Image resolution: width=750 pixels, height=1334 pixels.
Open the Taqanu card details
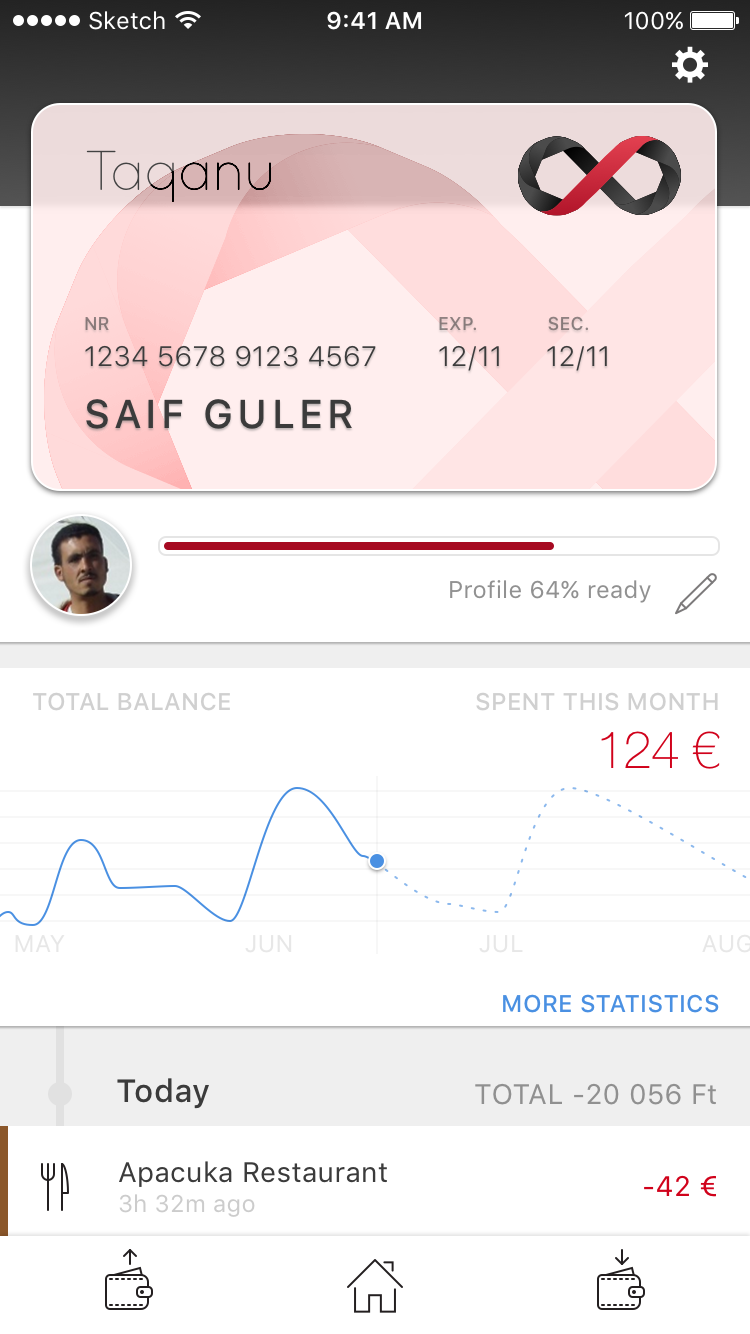tap(374, 297)
